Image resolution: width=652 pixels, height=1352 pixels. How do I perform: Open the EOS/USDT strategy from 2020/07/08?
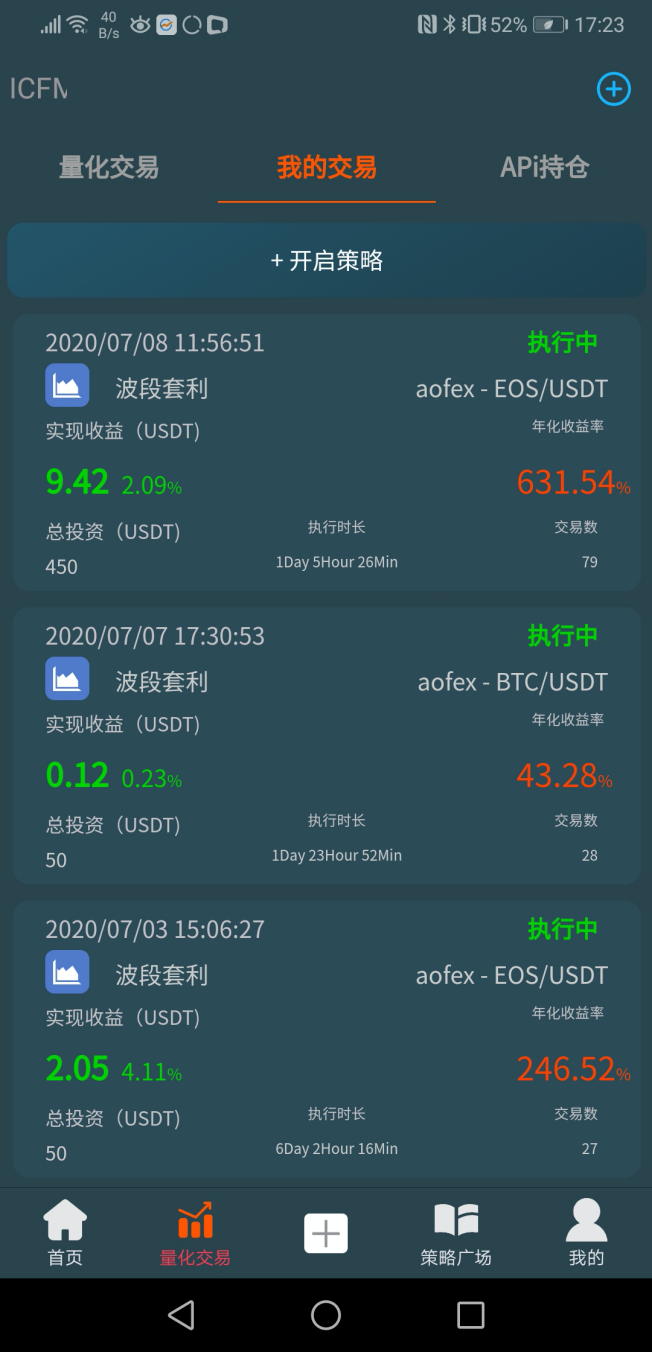(326, 452)
